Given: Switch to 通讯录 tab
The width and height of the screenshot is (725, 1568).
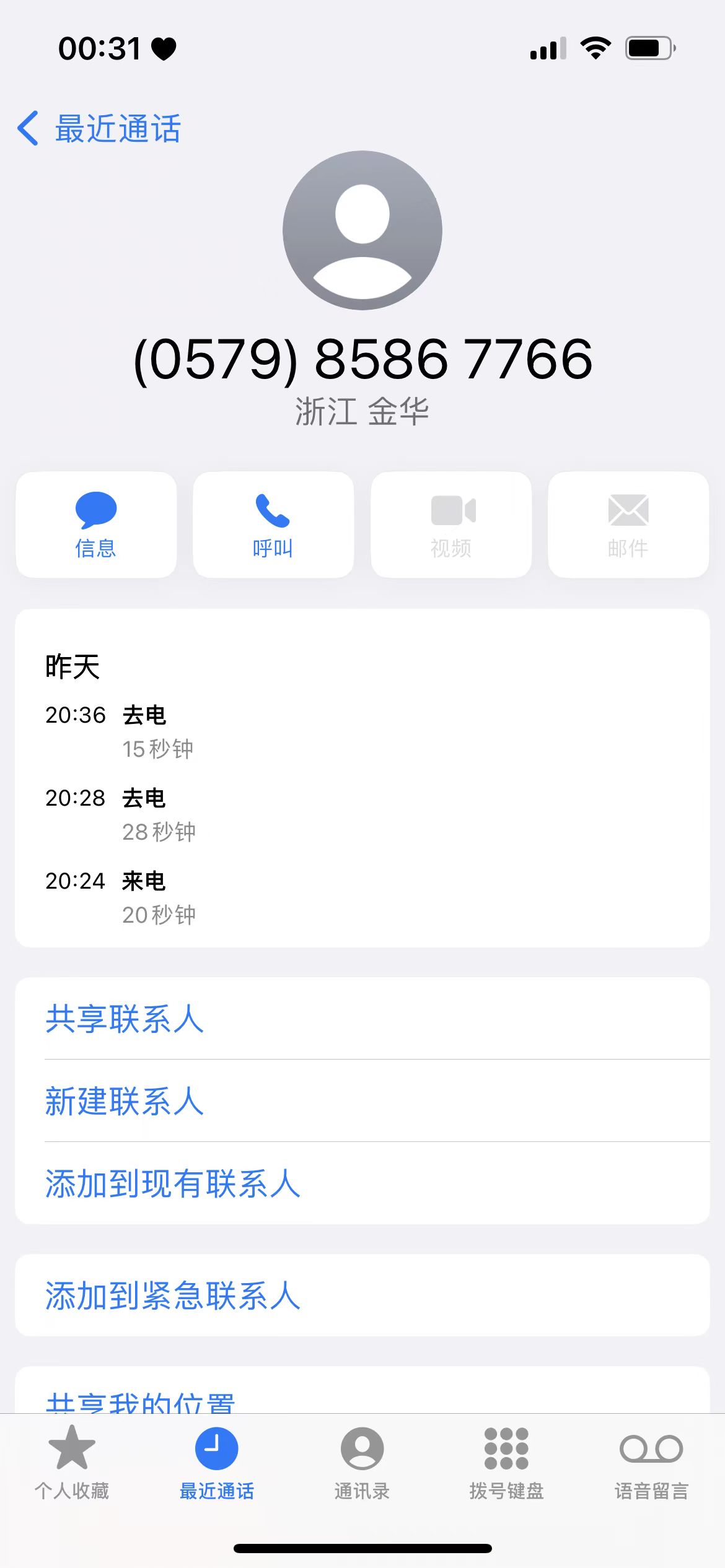Looking at the screenshot, I should click(362, 1463).
